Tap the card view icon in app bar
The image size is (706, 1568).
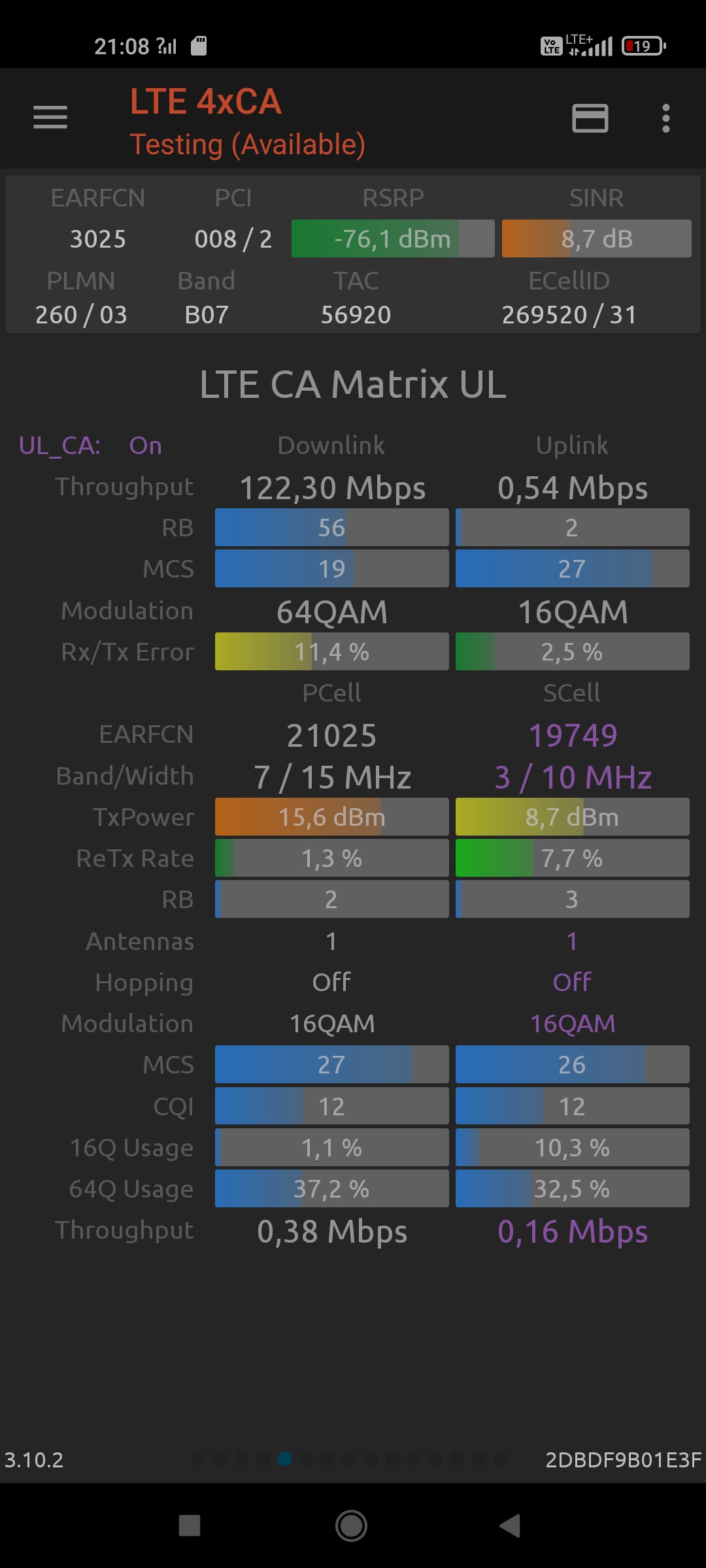pos(590,118)
